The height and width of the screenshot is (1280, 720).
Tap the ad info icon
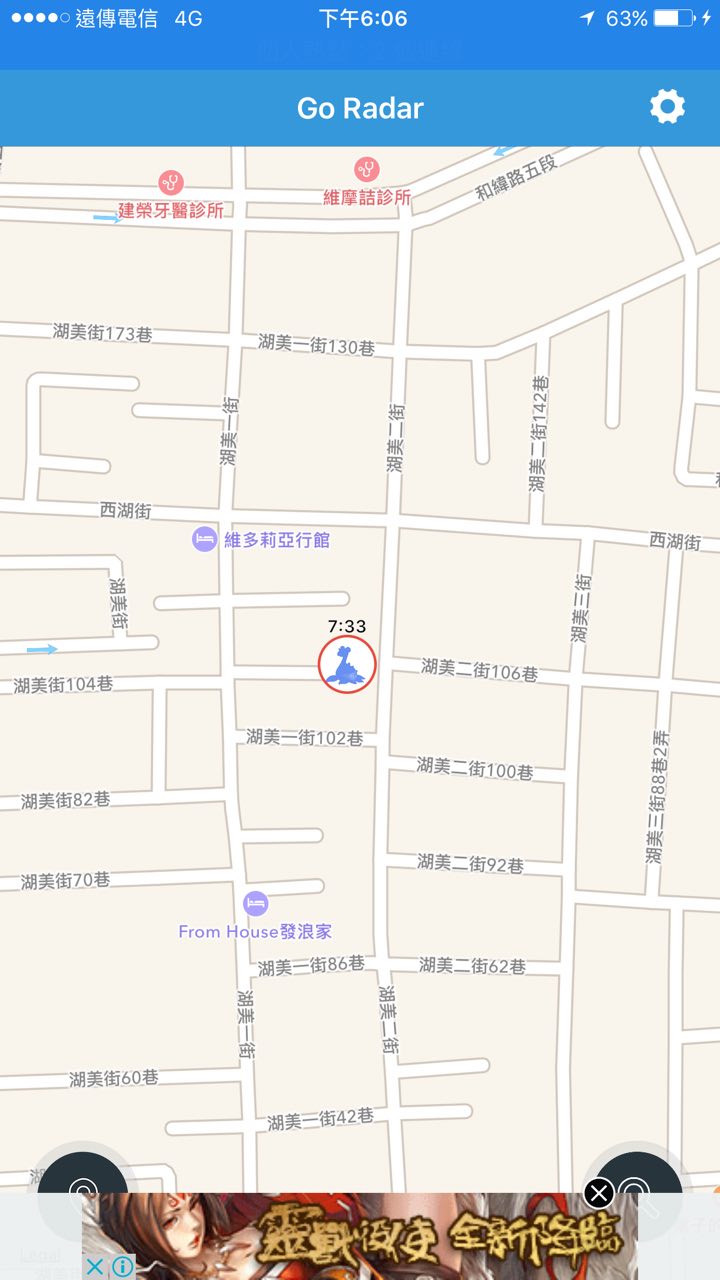(x=123, y=1267)
